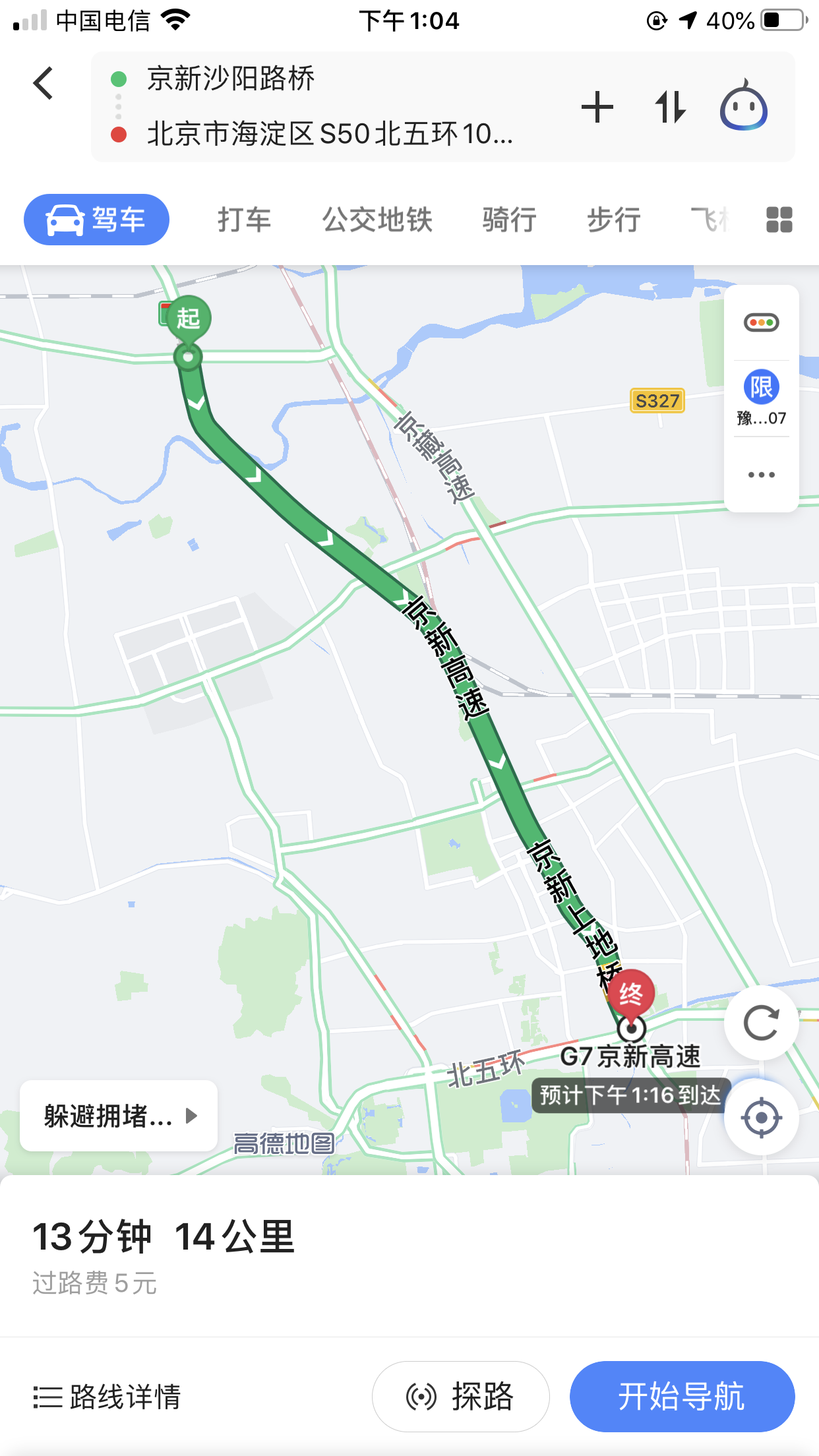
Task: Tap 开始导航 to start navigation
Action: [682, 1397]
